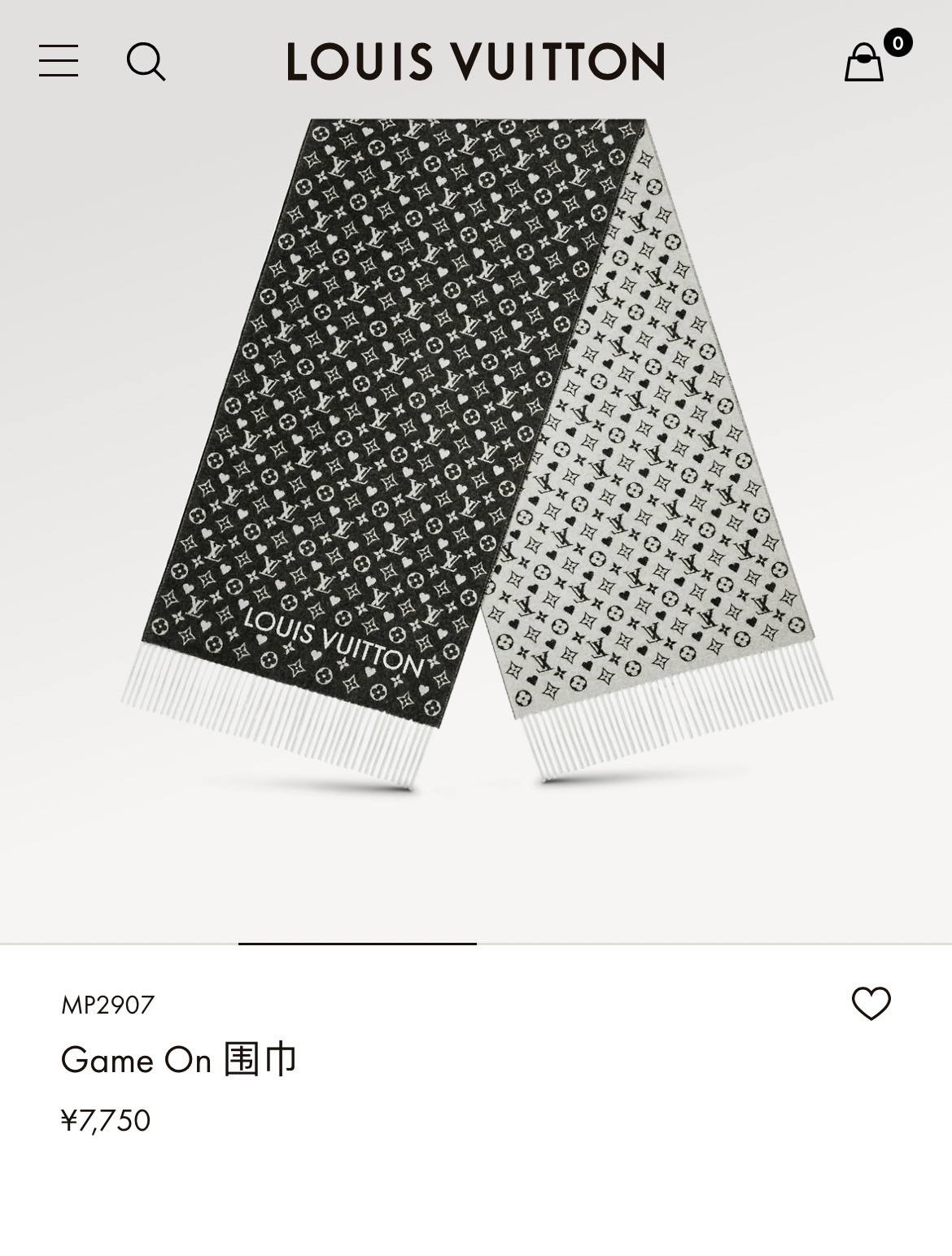Add Game On scarf to wishlist
The width and height of the screenshot is (952, 1256).
click(871, 1003)
